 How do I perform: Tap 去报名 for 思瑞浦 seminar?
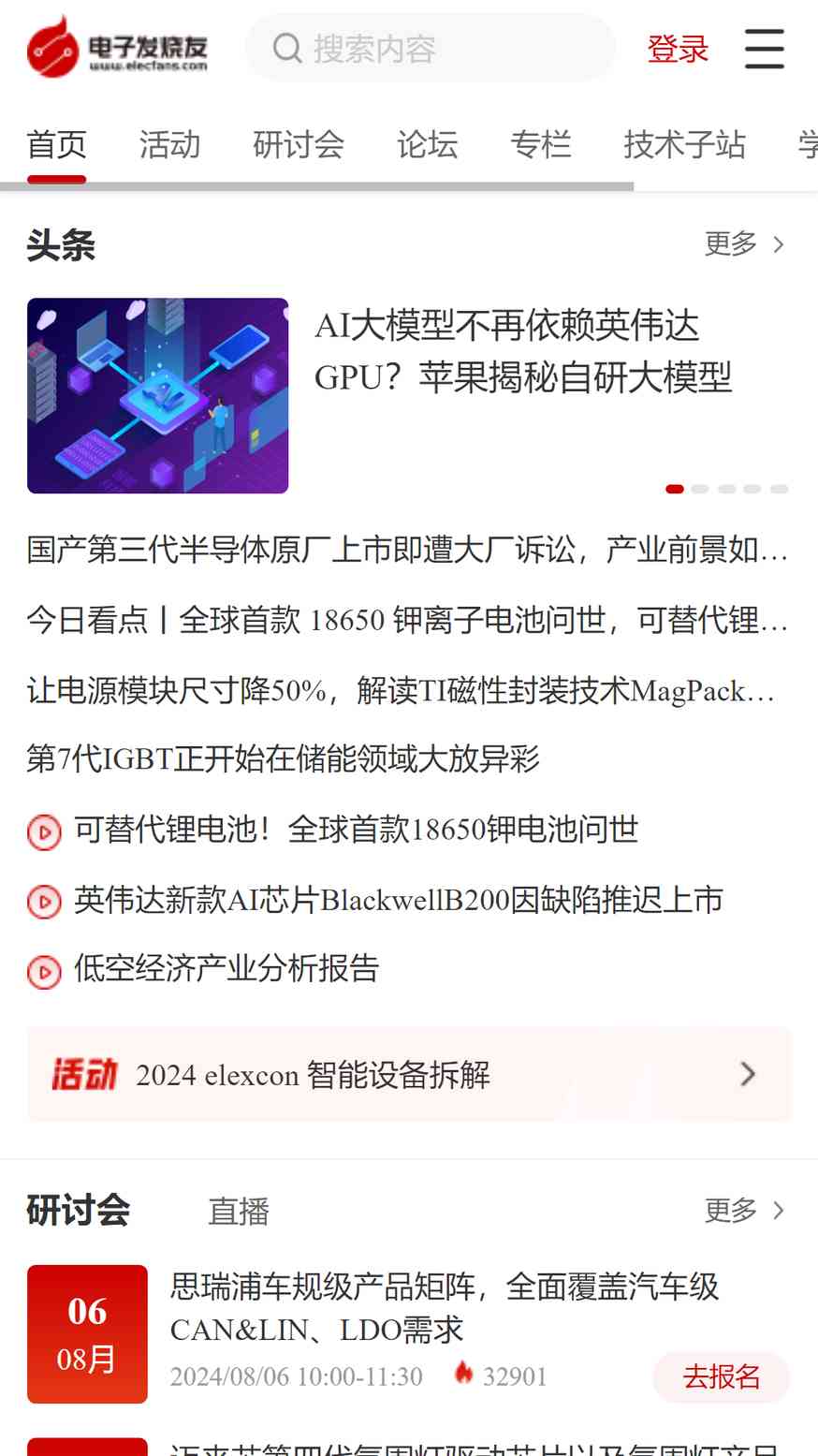721,1376
